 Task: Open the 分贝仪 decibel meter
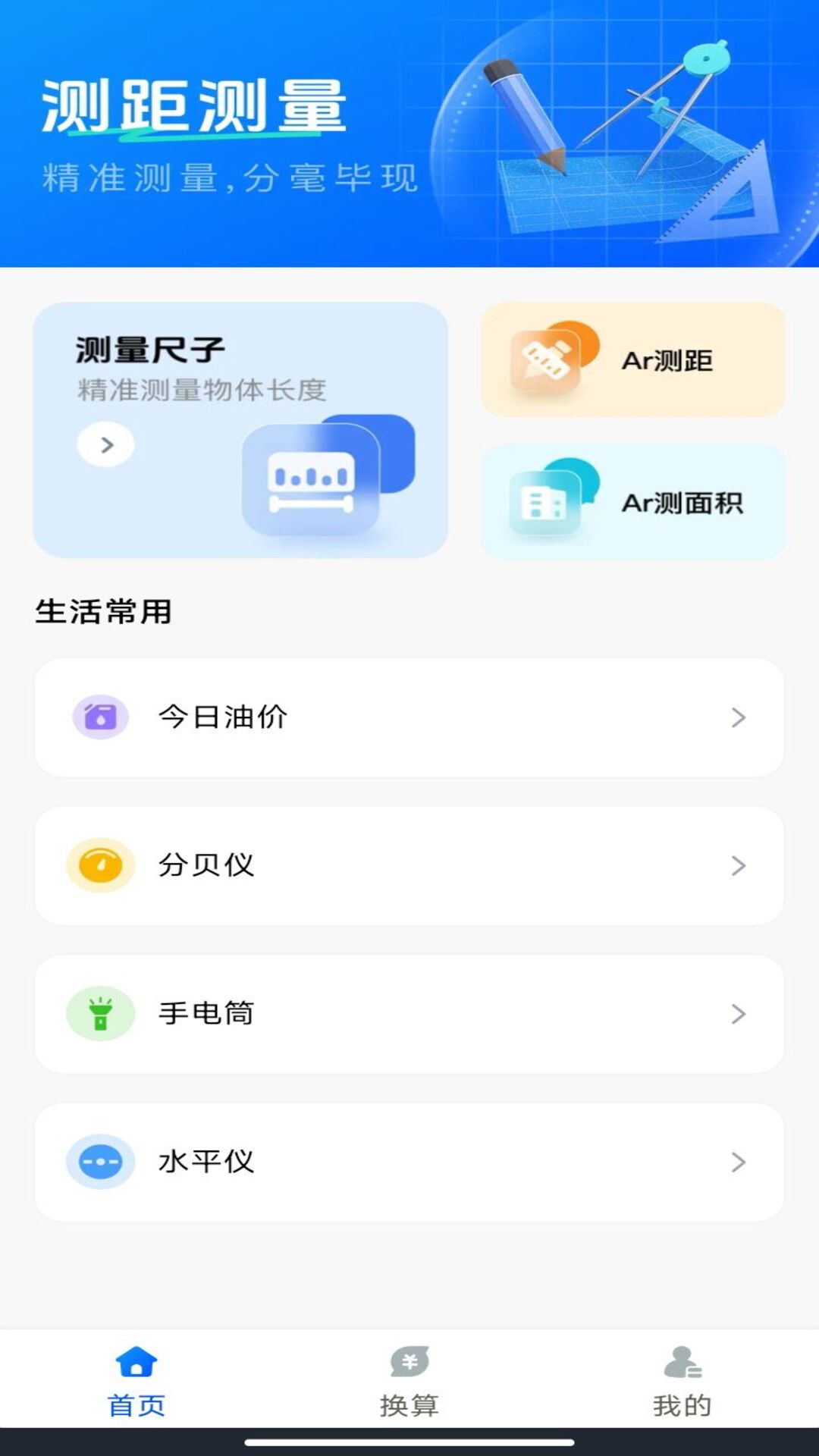(x=409, y=865)
